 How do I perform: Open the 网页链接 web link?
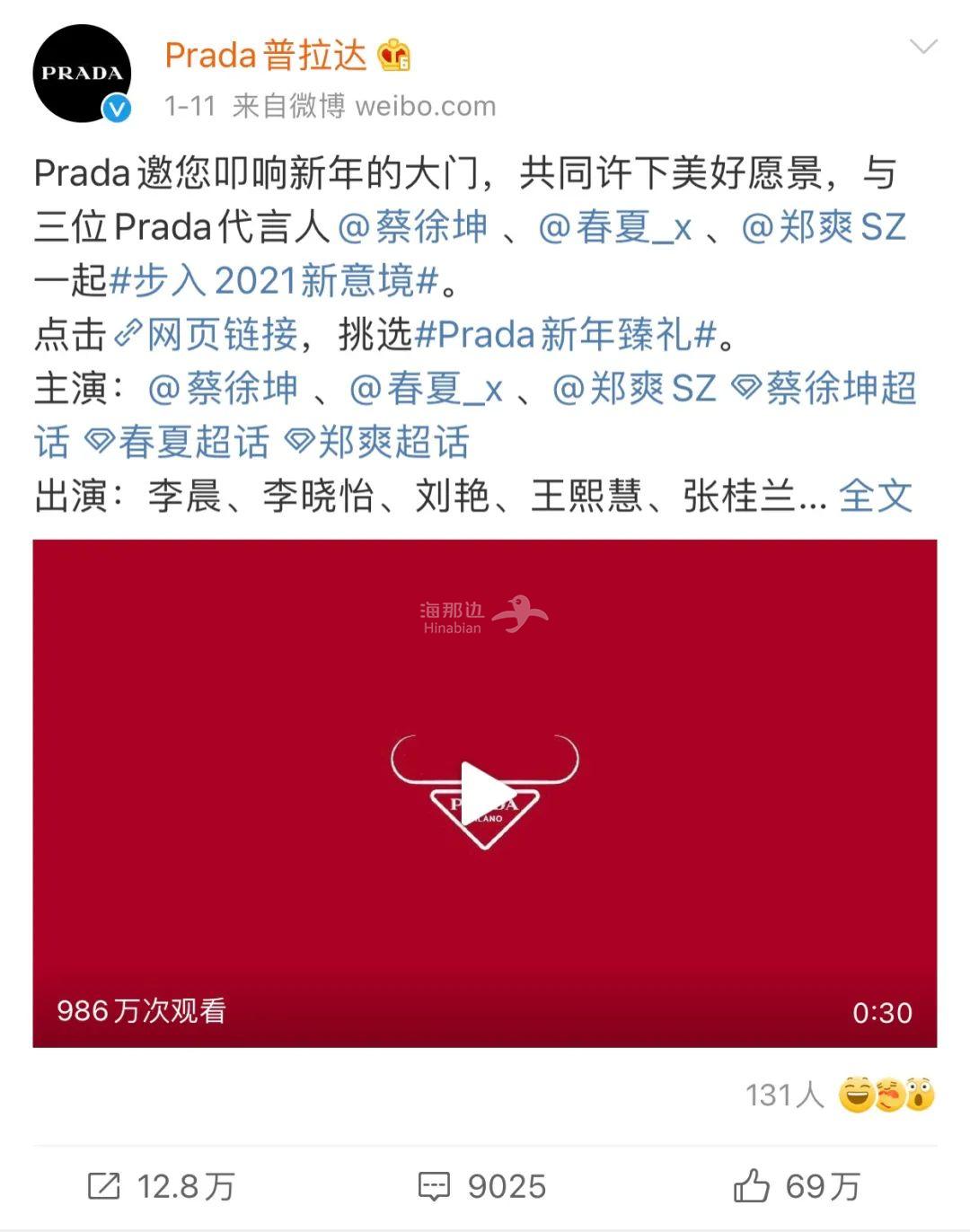coord(222,335)
